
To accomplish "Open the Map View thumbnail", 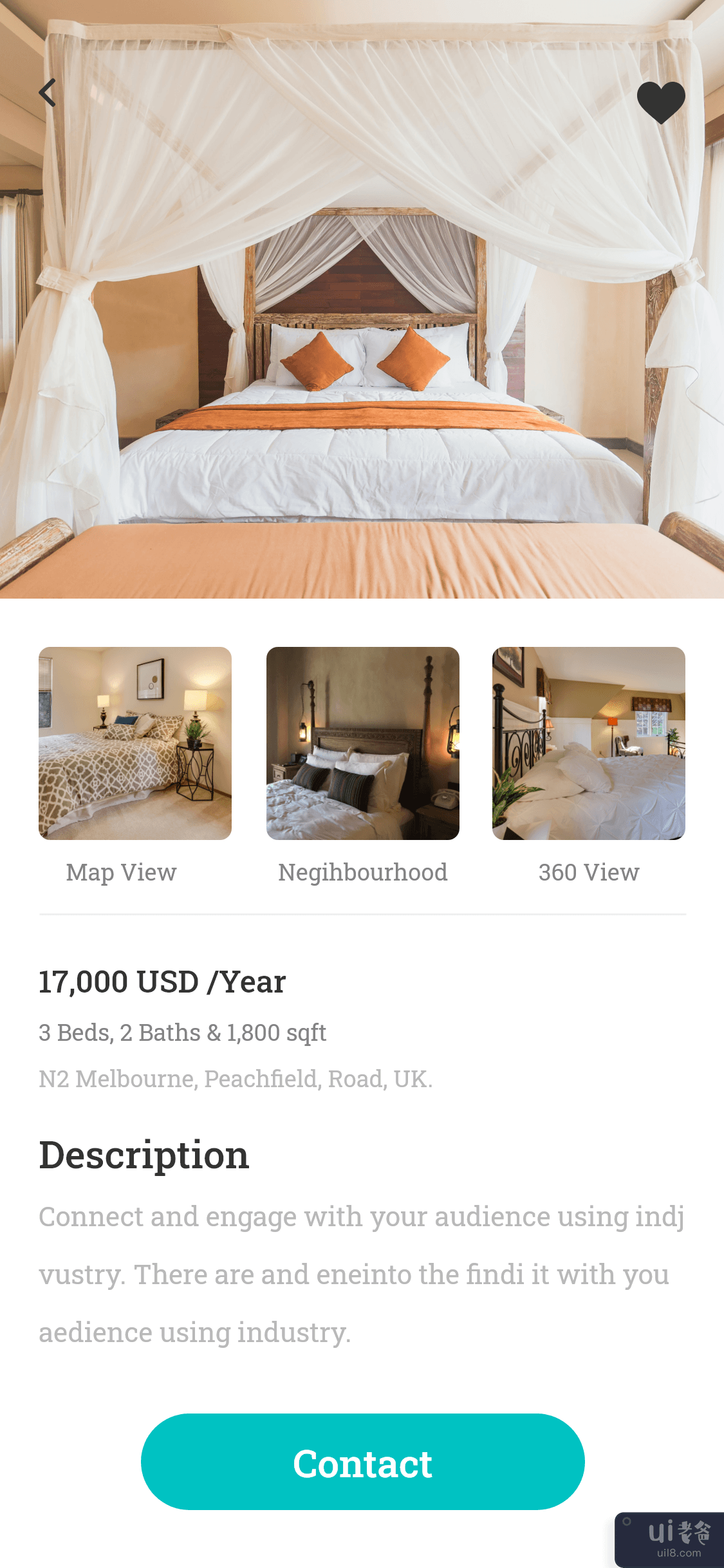I will (135, 743).
